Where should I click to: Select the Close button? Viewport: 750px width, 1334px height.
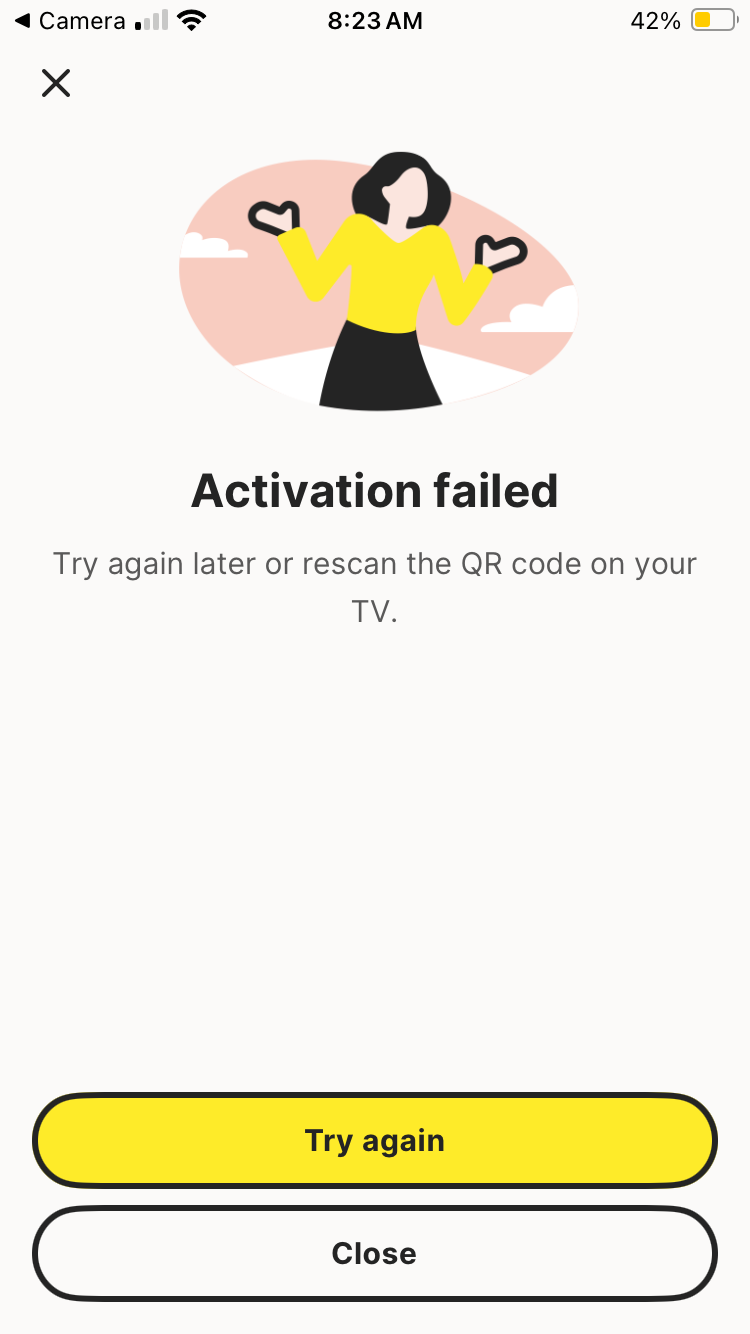click(375, 1254)
